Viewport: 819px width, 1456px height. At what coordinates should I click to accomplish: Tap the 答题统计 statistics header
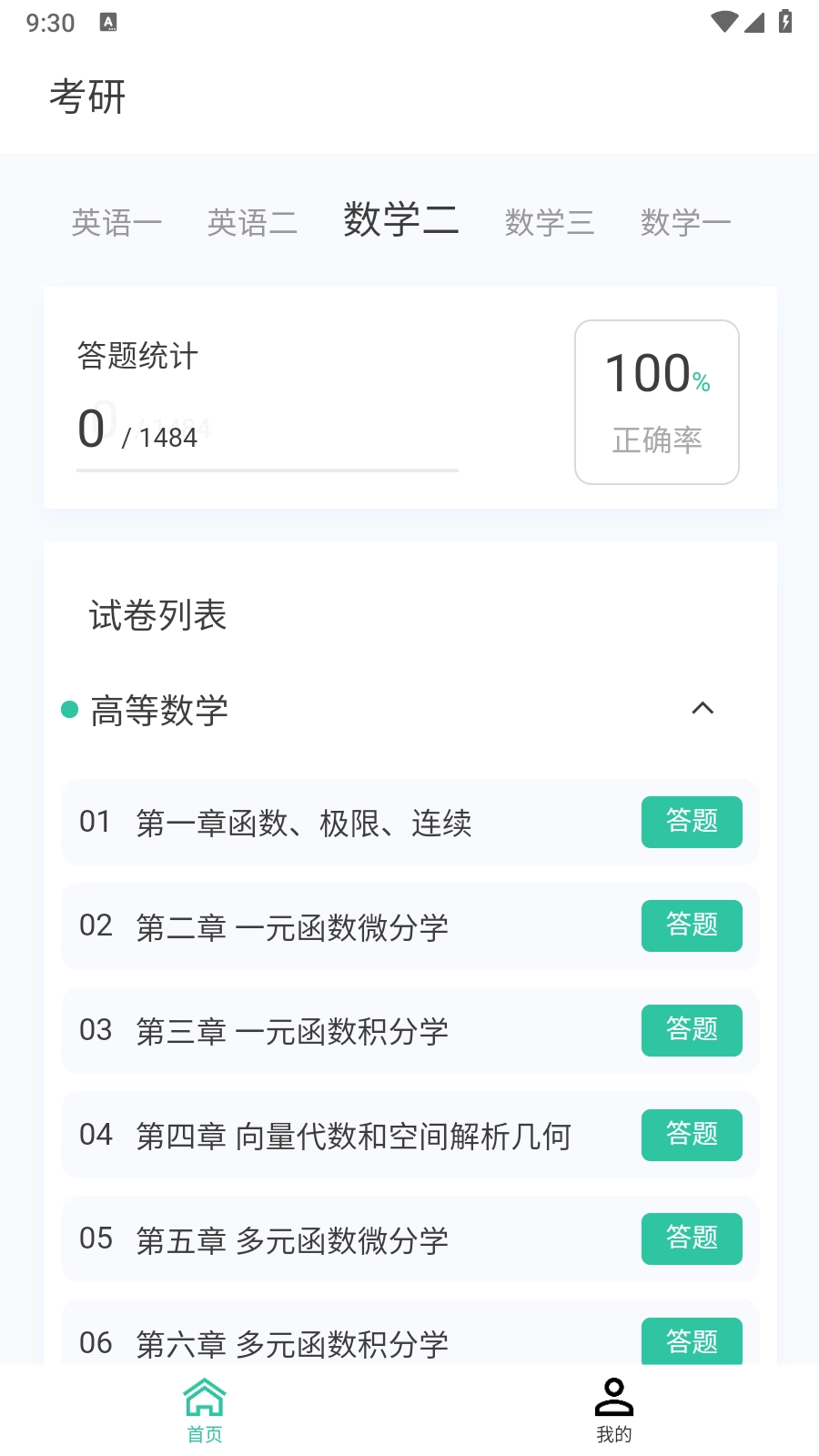point(136,356)
